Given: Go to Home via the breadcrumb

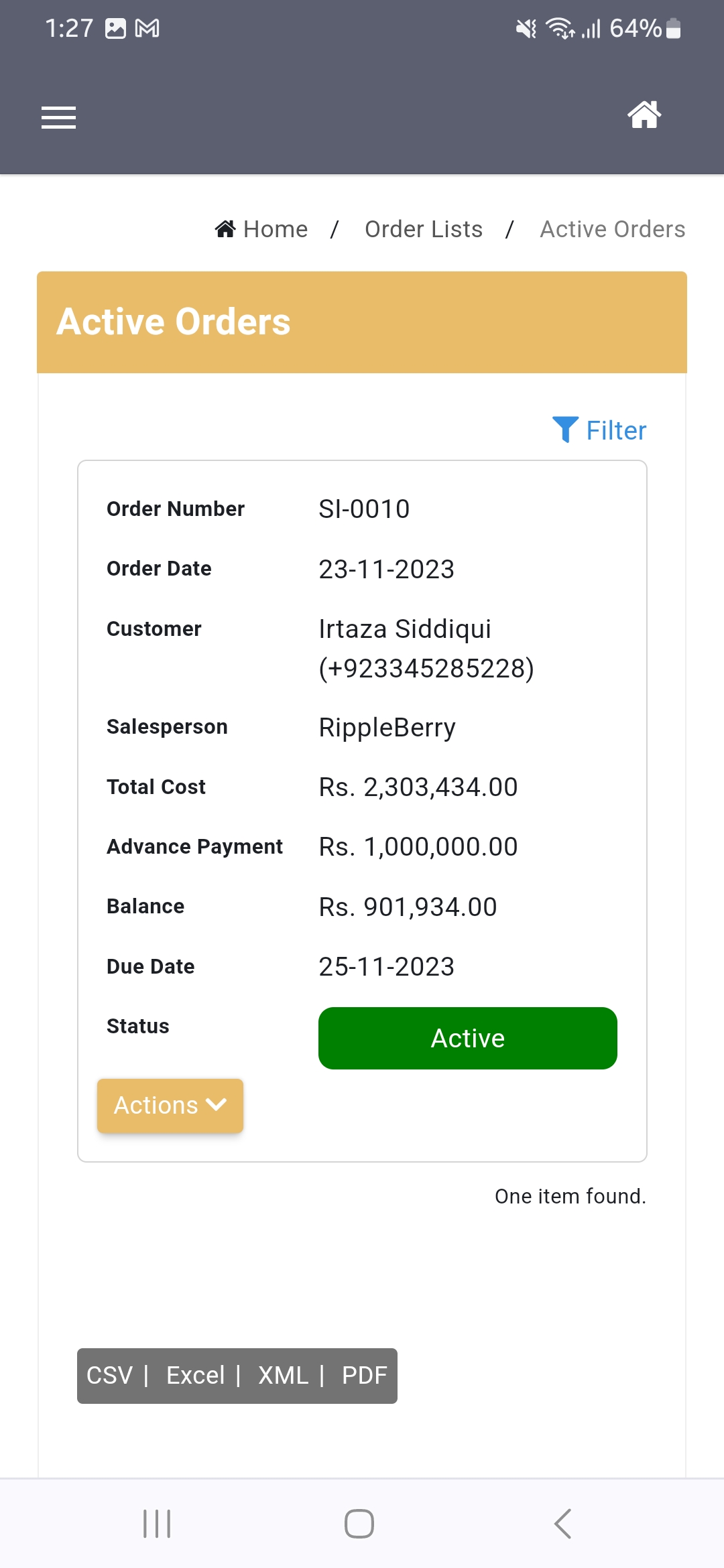Looking at the screenshot, I should click(261, 229).
